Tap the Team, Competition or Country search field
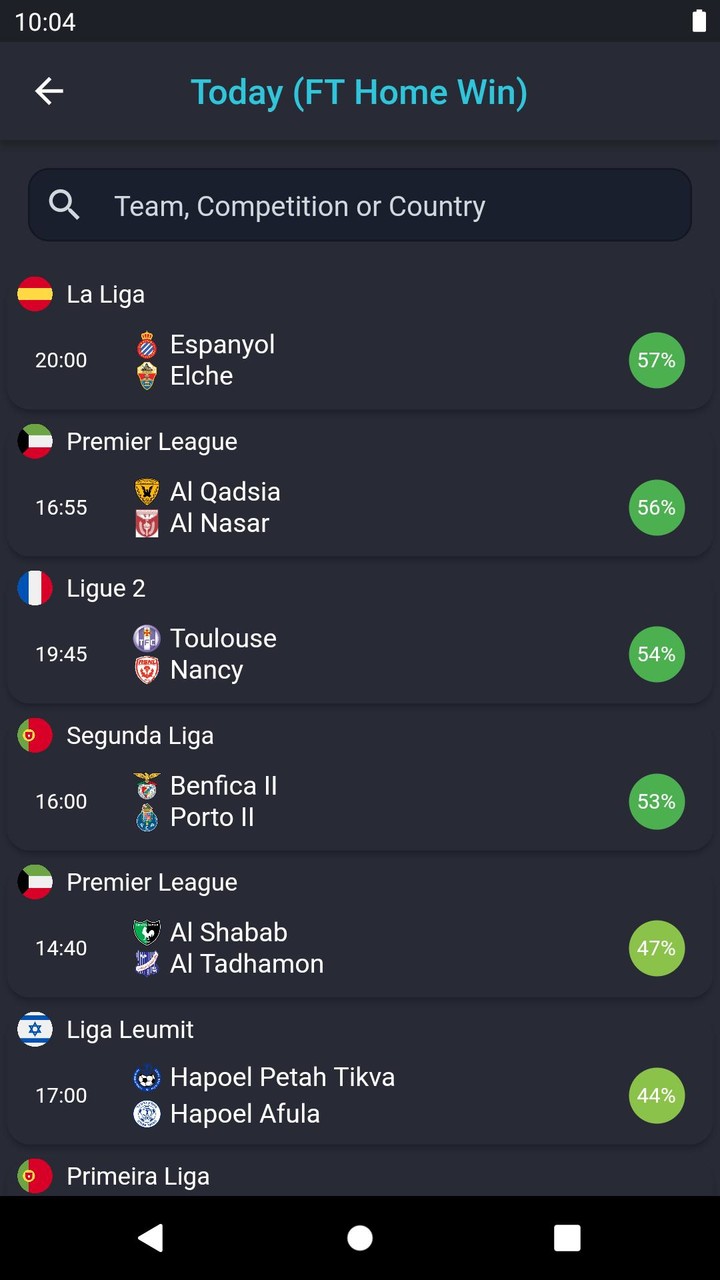 point(360,205)
